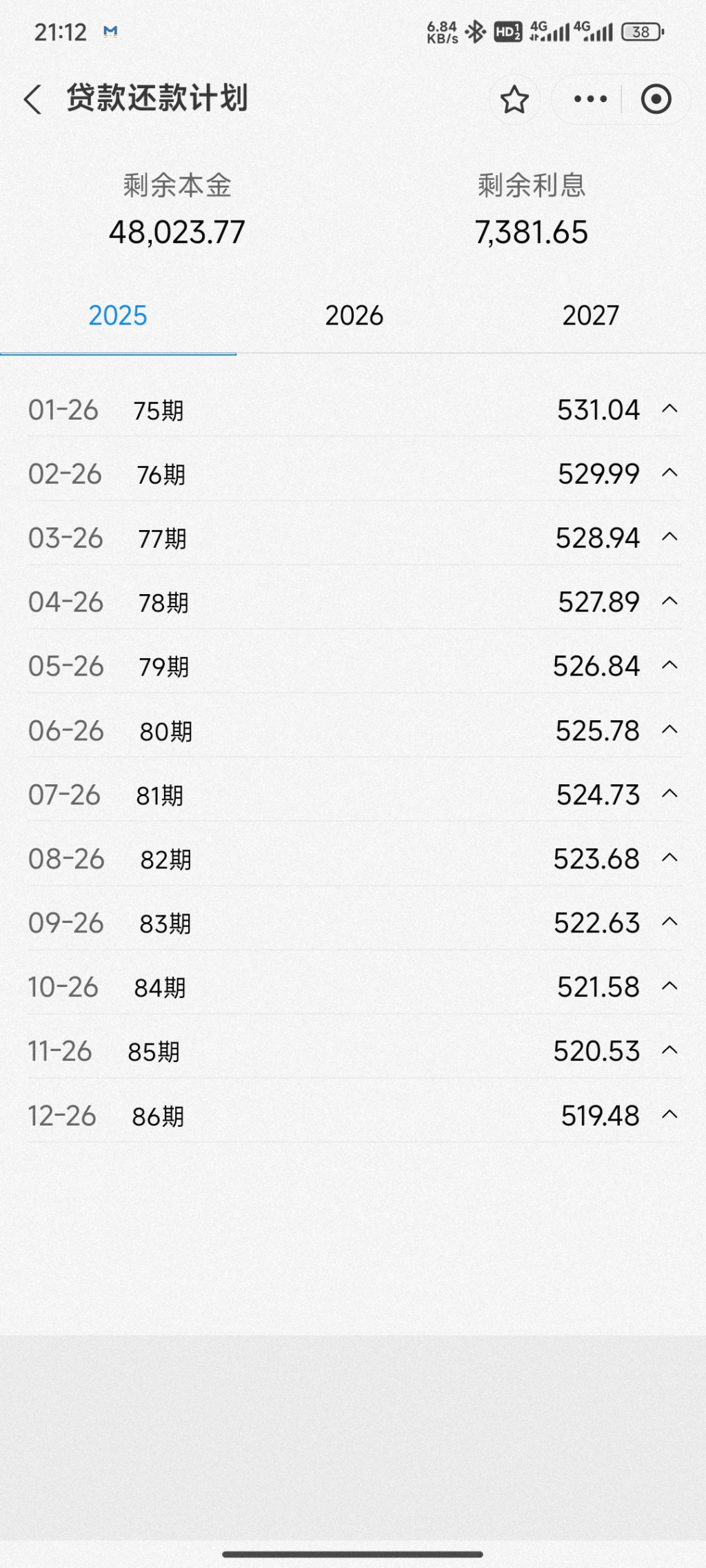Show breakdown for the 06-26 80期 payment
Image resolution: width=706 pixels, height=1568 pixels.
pyautogui.click(x=669, y=731)
